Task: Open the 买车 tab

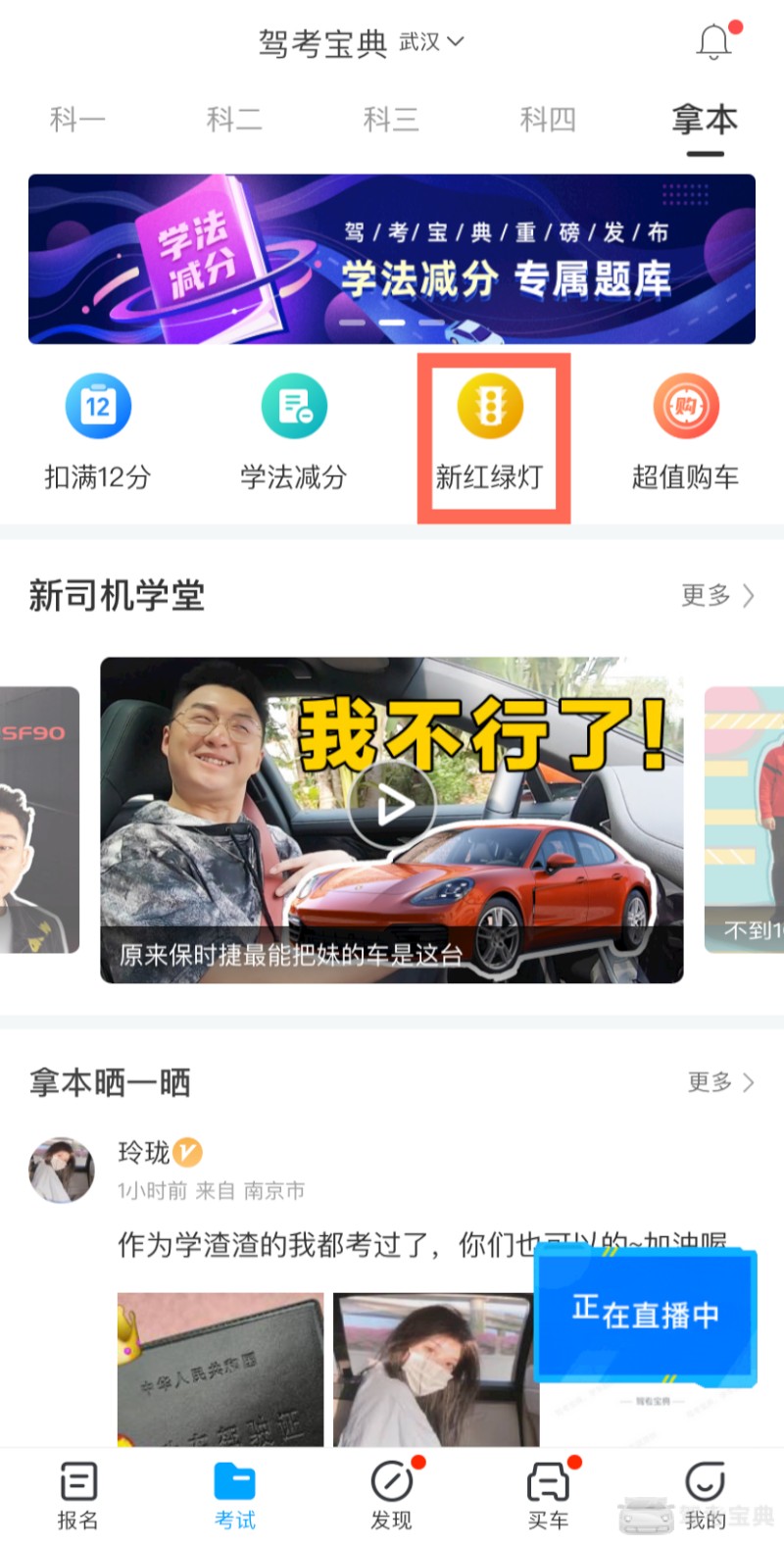Action: 549,1495
